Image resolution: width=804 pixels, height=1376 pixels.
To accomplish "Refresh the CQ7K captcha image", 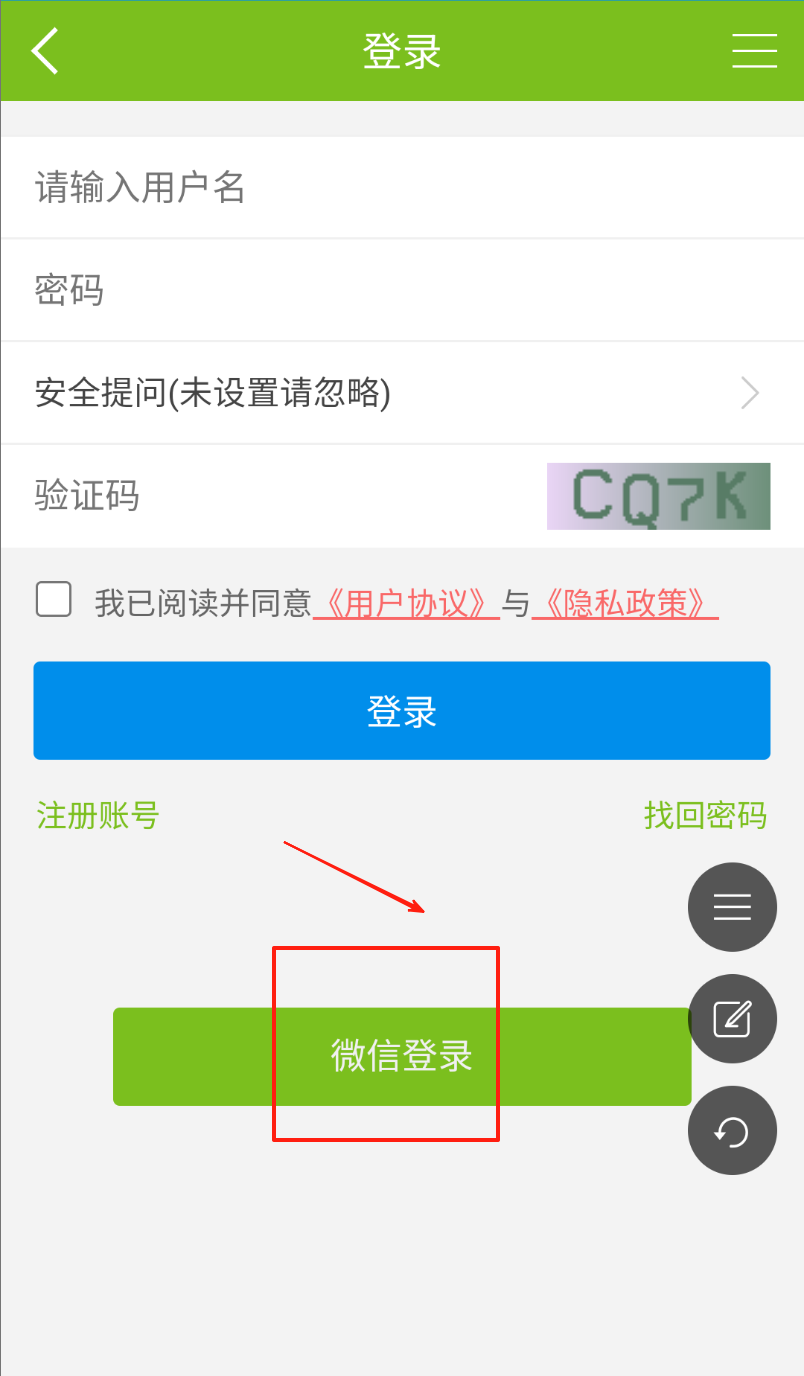I will [x=658, y=496].
